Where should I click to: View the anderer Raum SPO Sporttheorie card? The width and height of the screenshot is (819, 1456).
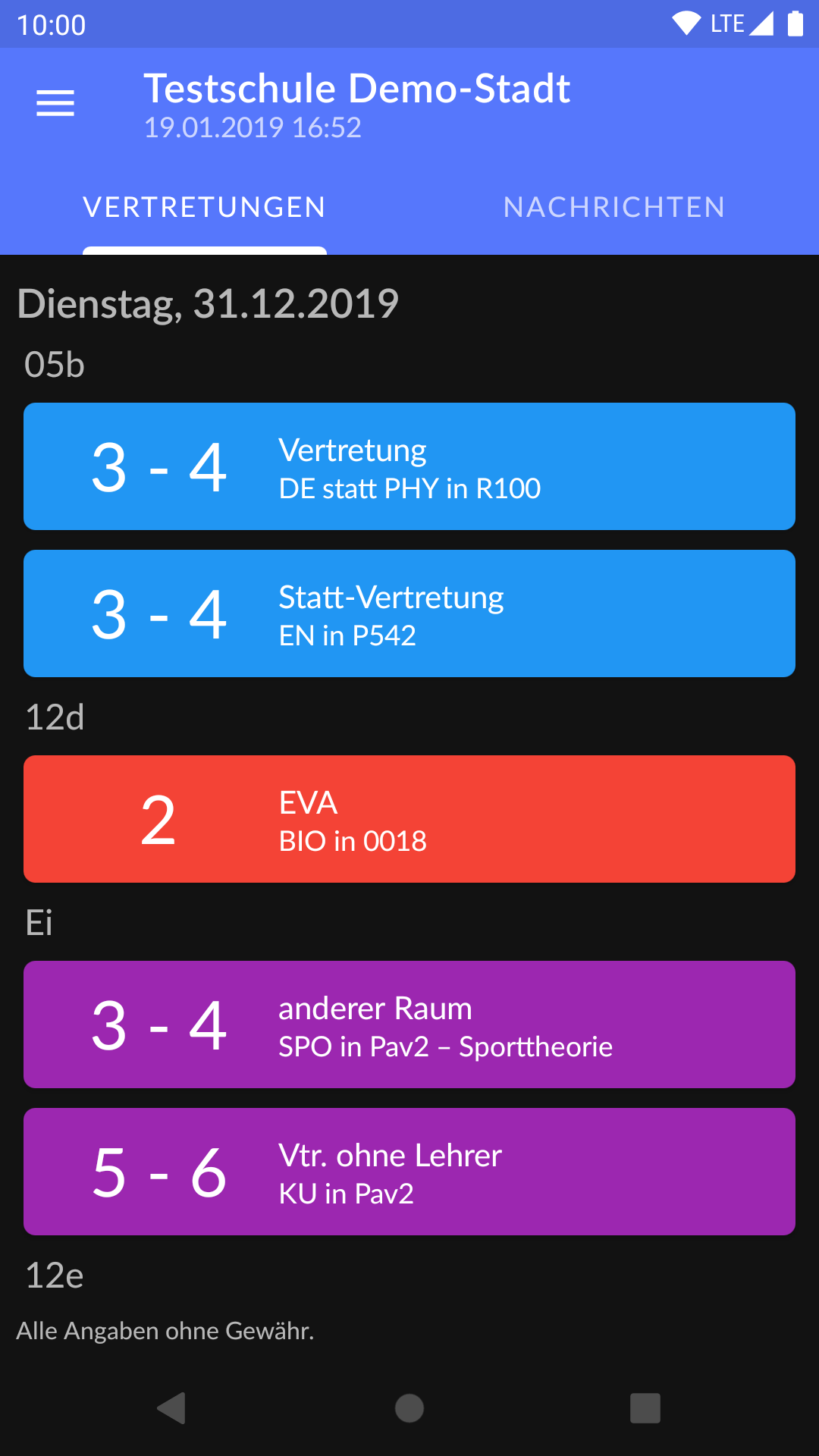click(409, 1025)
